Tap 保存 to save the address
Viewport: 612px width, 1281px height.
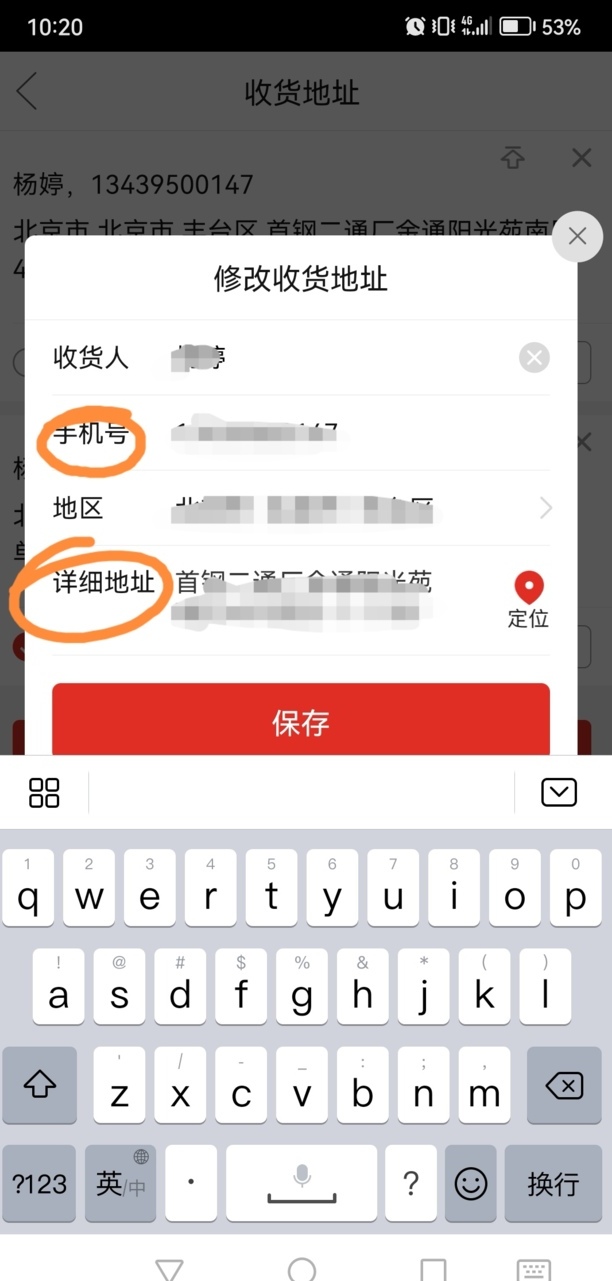pos(301,723)
